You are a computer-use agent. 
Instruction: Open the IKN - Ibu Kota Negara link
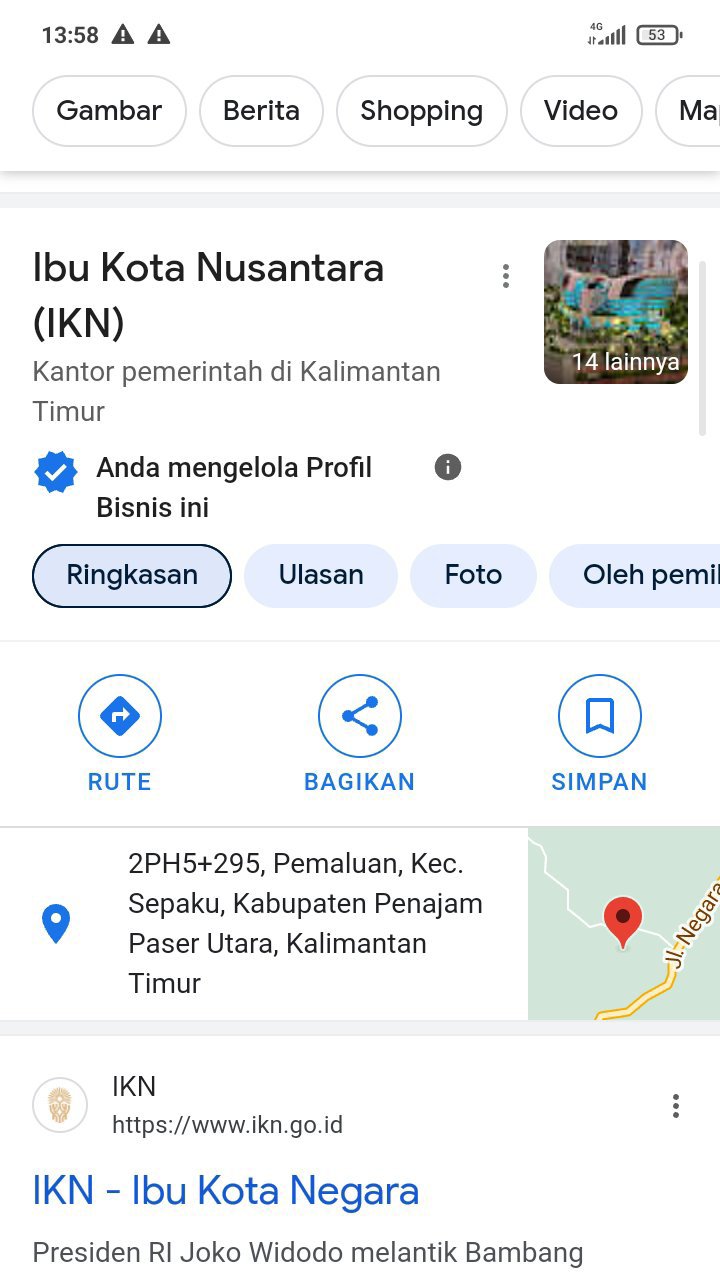pyautogui.click(x=226, y=1191)
